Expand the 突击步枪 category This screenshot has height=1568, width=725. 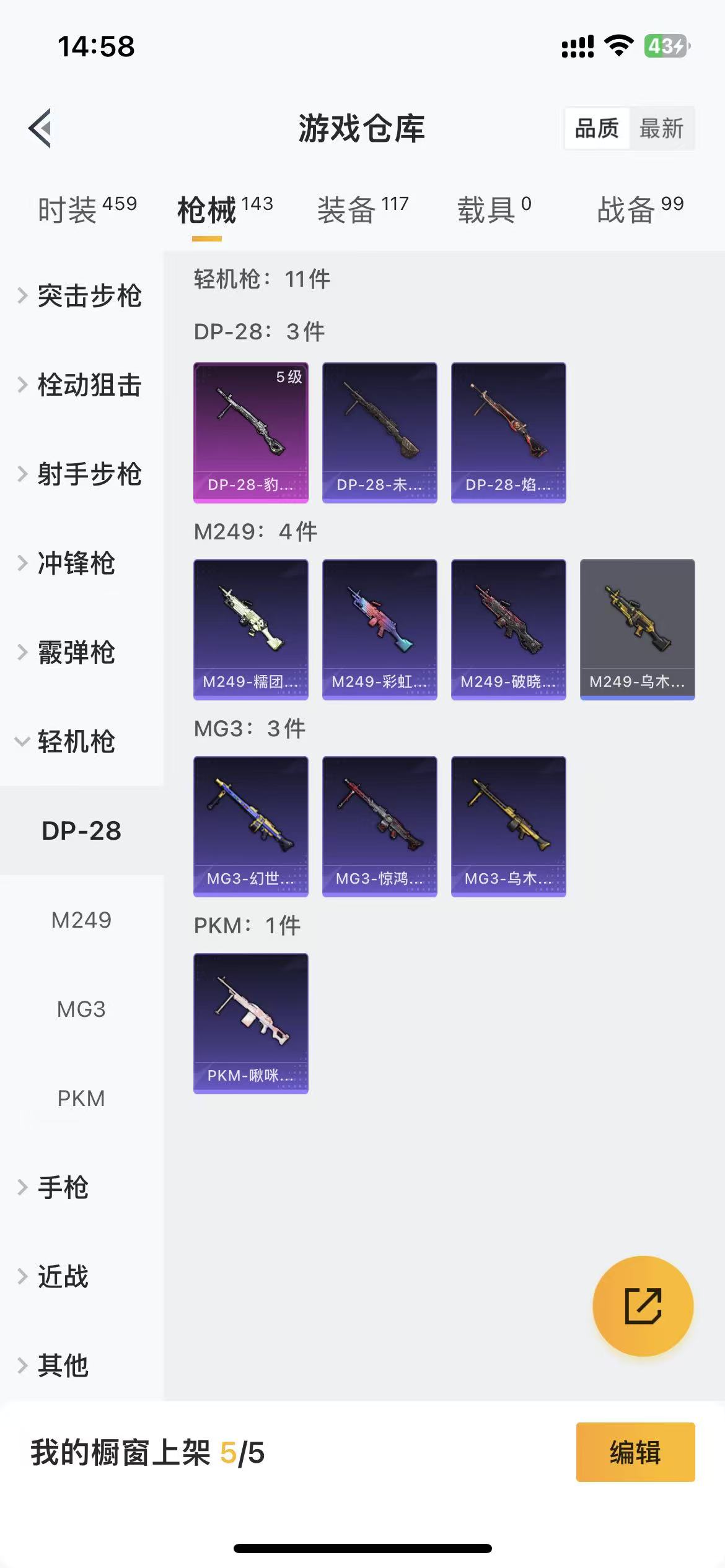tap(89, 297)
